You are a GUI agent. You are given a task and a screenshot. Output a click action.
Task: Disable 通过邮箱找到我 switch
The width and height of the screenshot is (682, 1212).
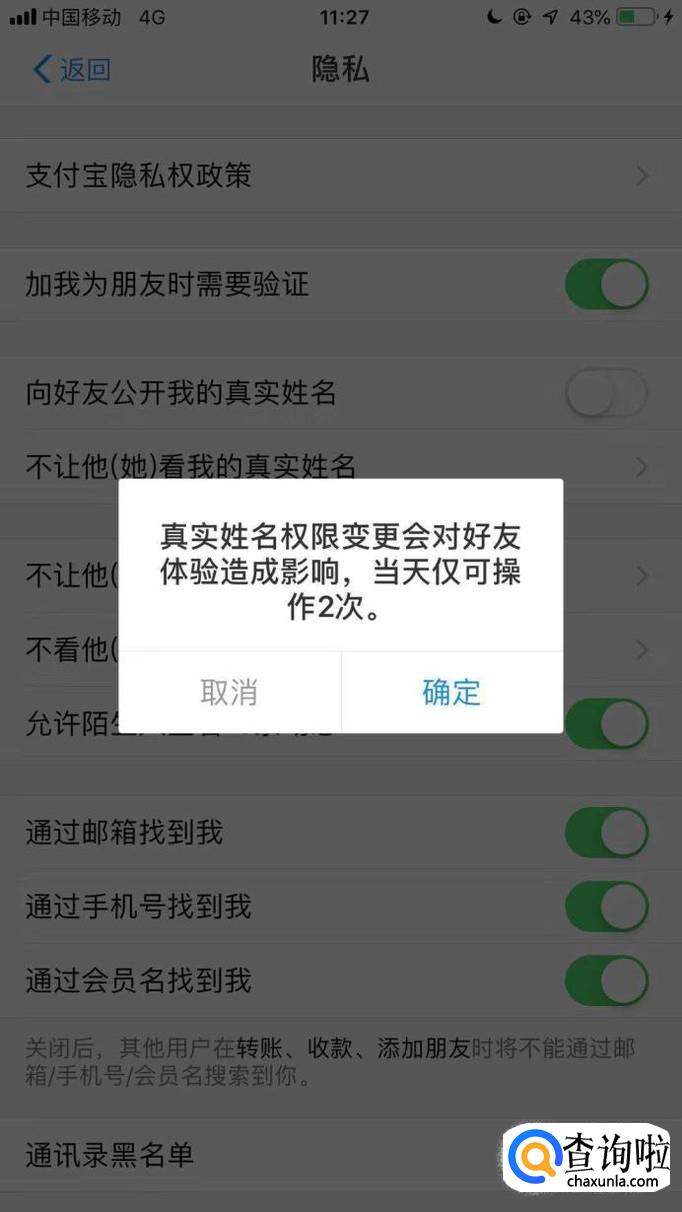point(606,832)
